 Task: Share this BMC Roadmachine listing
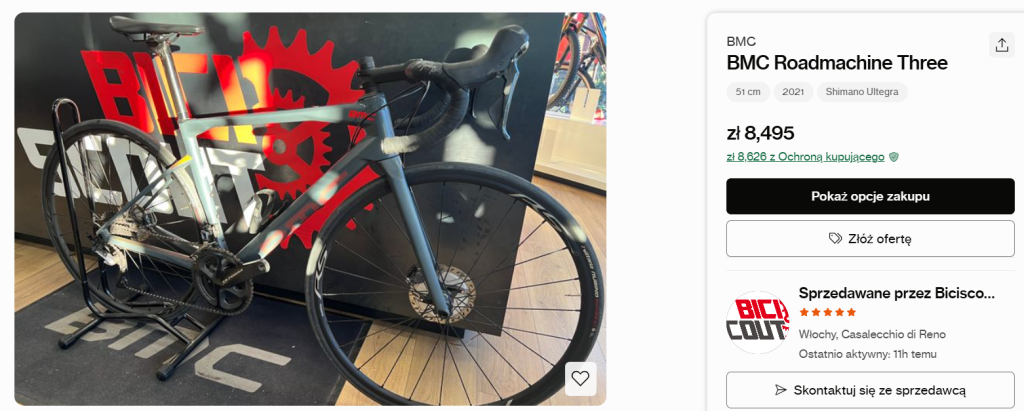click(1001, 44)
